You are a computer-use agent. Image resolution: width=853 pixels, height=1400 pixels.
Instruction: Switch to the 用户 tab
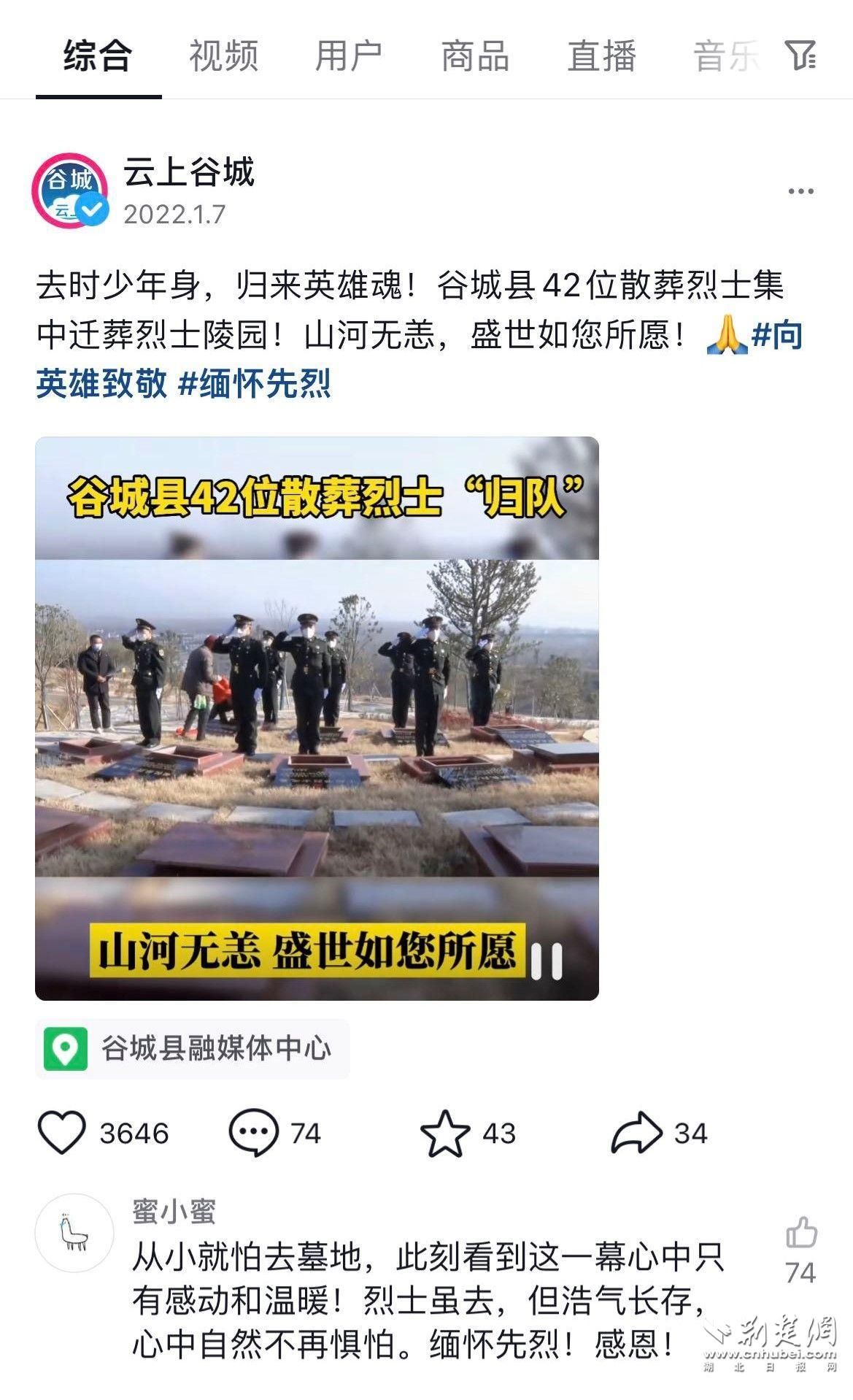click(349, 56)
